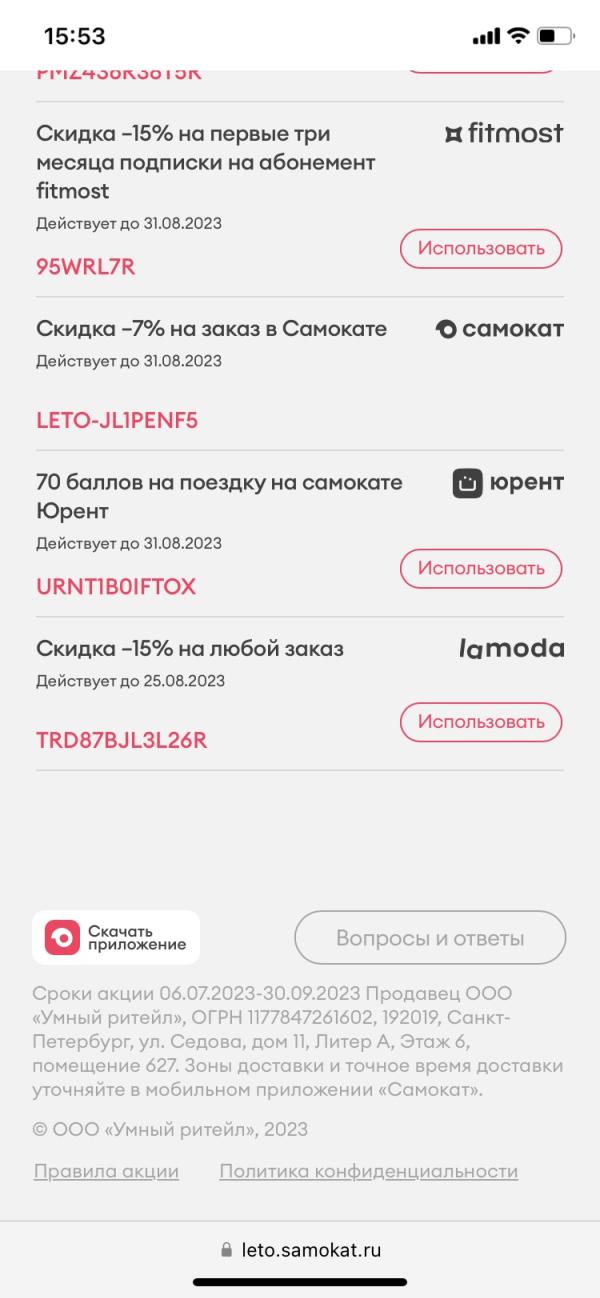
Task: Use the fitmost 15% subscription promo code
Action: [x=481, y=249]
